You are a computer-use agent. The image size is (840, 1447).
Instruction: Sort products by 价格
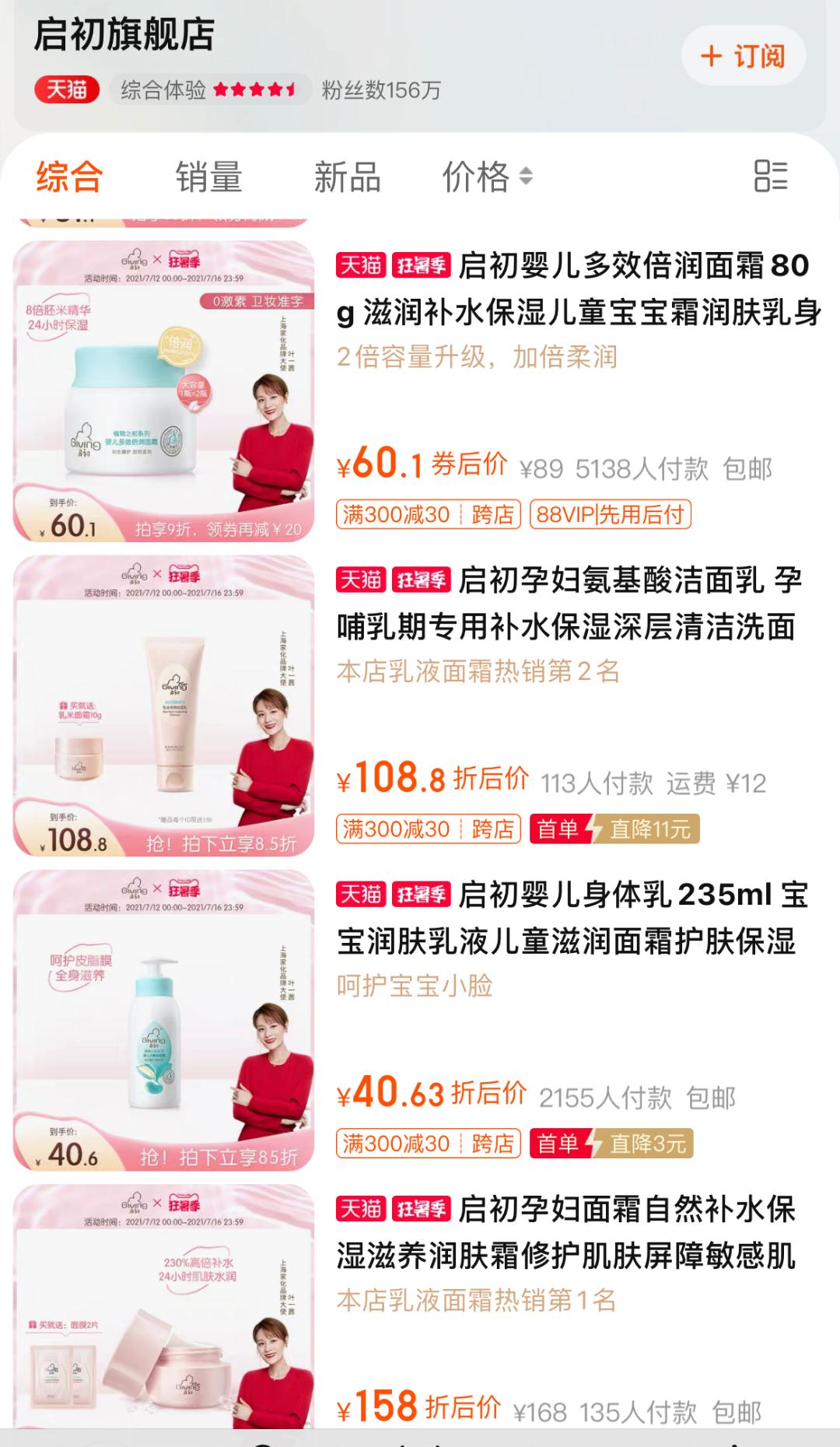coord(486,177)
